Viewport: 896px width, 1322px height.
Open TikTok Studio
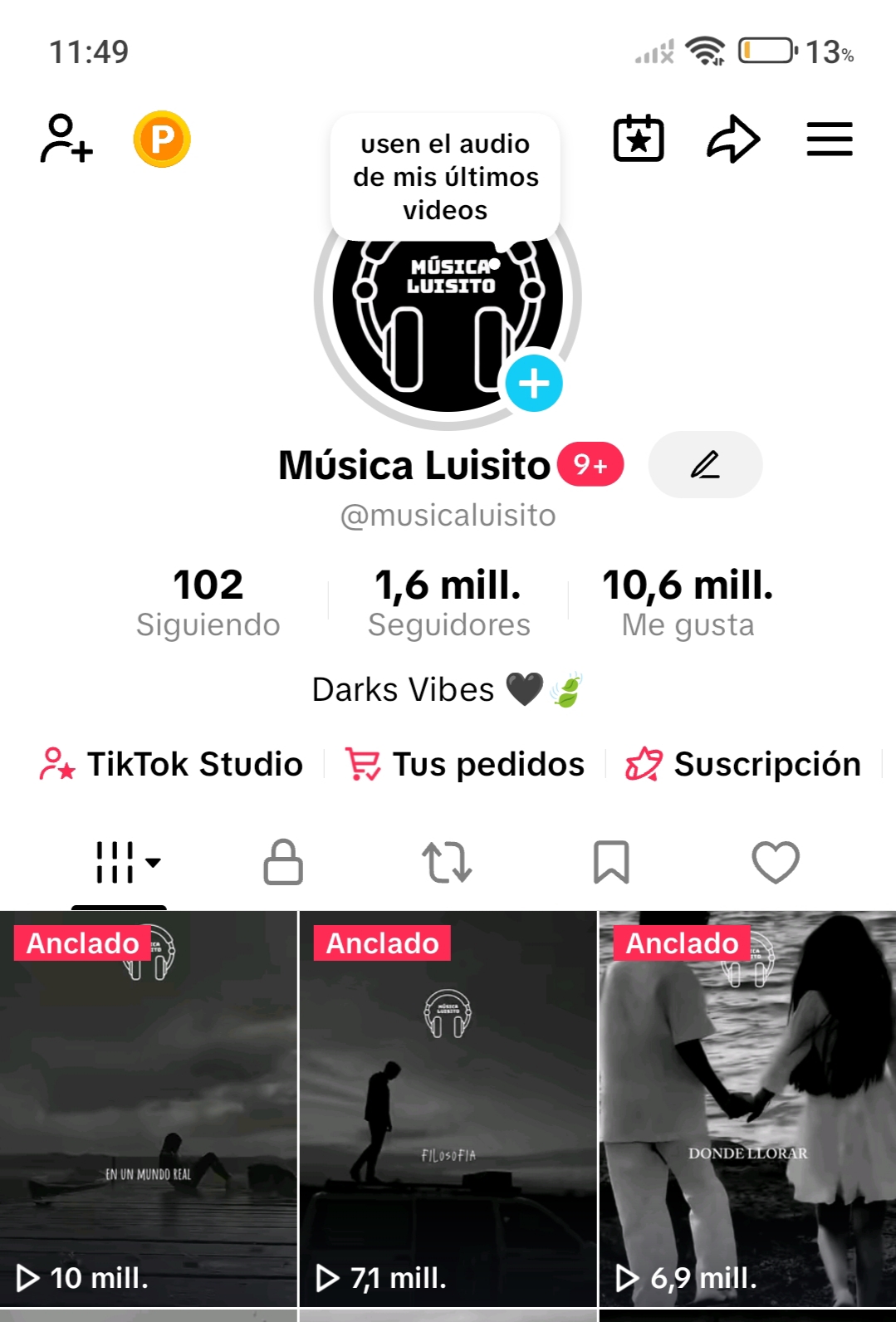pos(172,764)
